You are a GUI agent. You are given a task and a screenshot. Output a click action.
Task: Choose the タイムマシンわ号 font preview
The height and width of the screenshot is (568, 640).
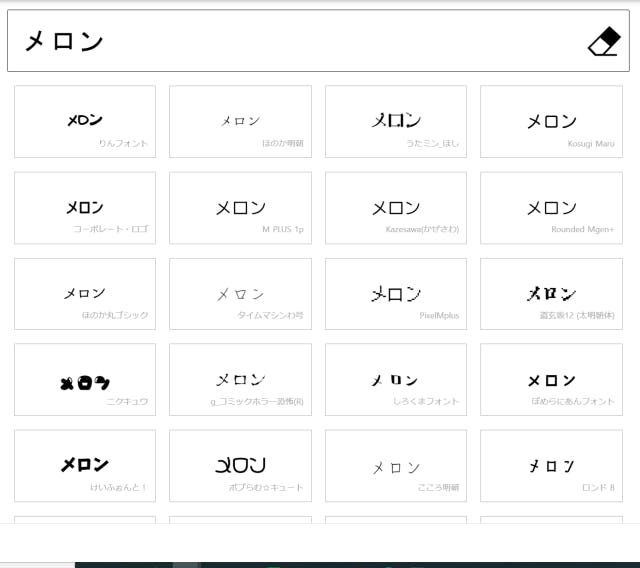(x=240, y=294)
